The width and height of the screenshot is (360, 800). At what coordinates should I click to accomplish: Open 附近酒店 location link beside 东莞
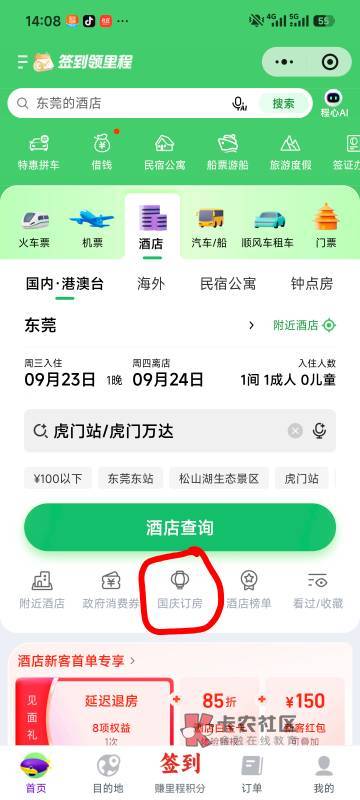(x=304, y=325)
